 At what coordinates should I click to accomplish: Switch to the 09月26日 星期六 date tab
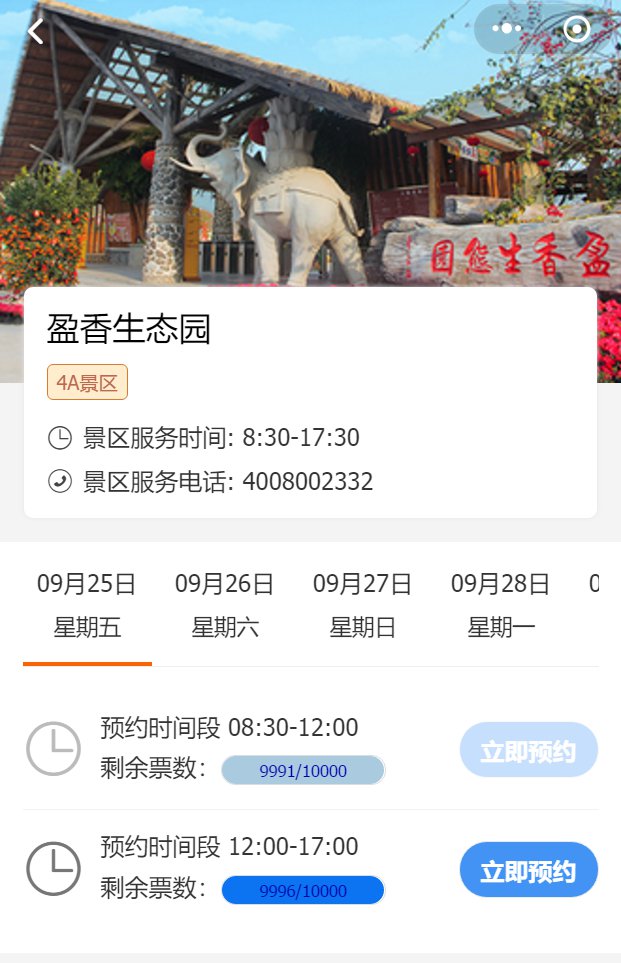tap(225, 606)
